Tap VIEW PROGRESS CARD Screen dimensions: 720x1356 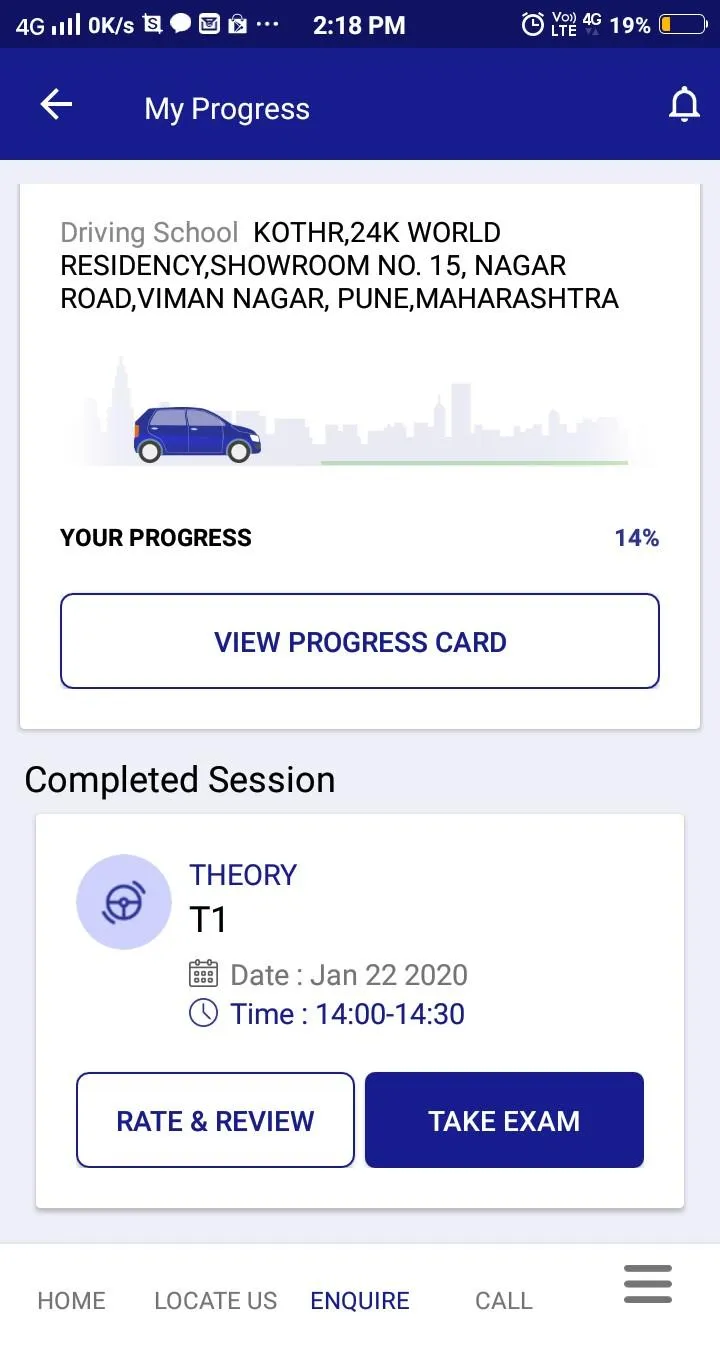point(360,641)
